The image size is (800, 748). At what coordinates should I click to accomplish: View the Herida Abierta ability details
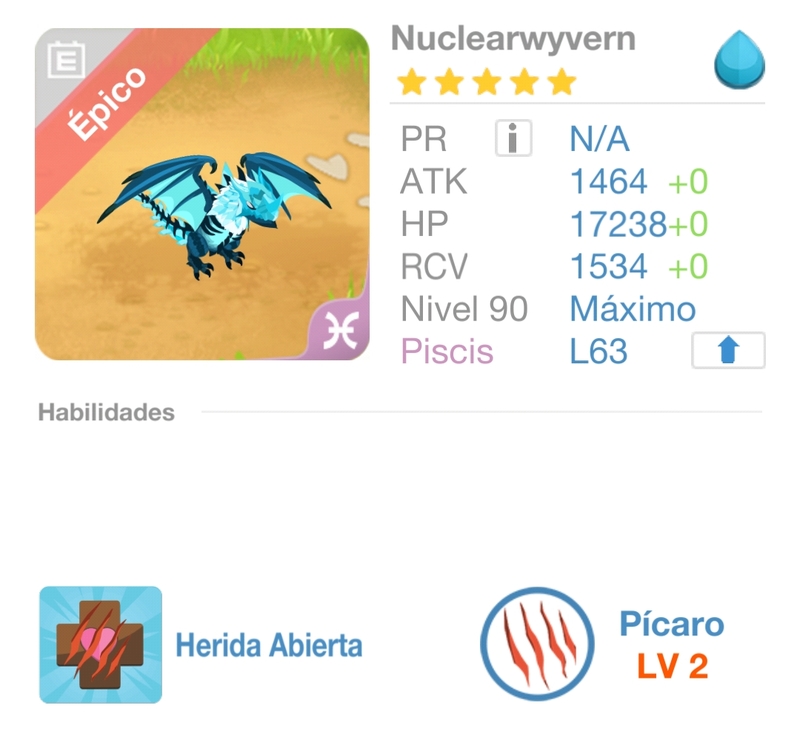[100, 645]
